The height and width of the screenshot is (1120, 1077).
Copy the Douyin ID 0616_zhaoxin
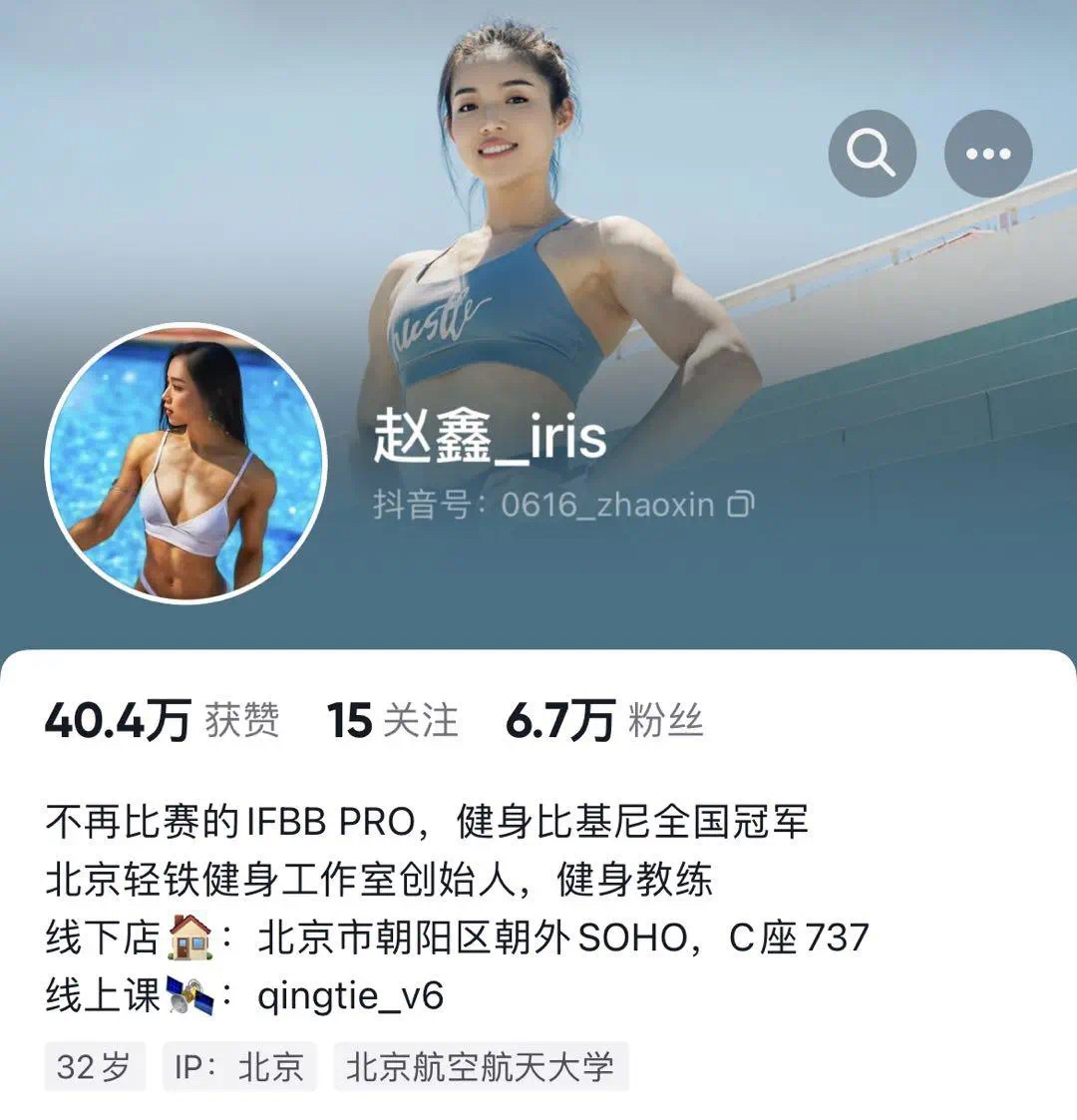740,505
